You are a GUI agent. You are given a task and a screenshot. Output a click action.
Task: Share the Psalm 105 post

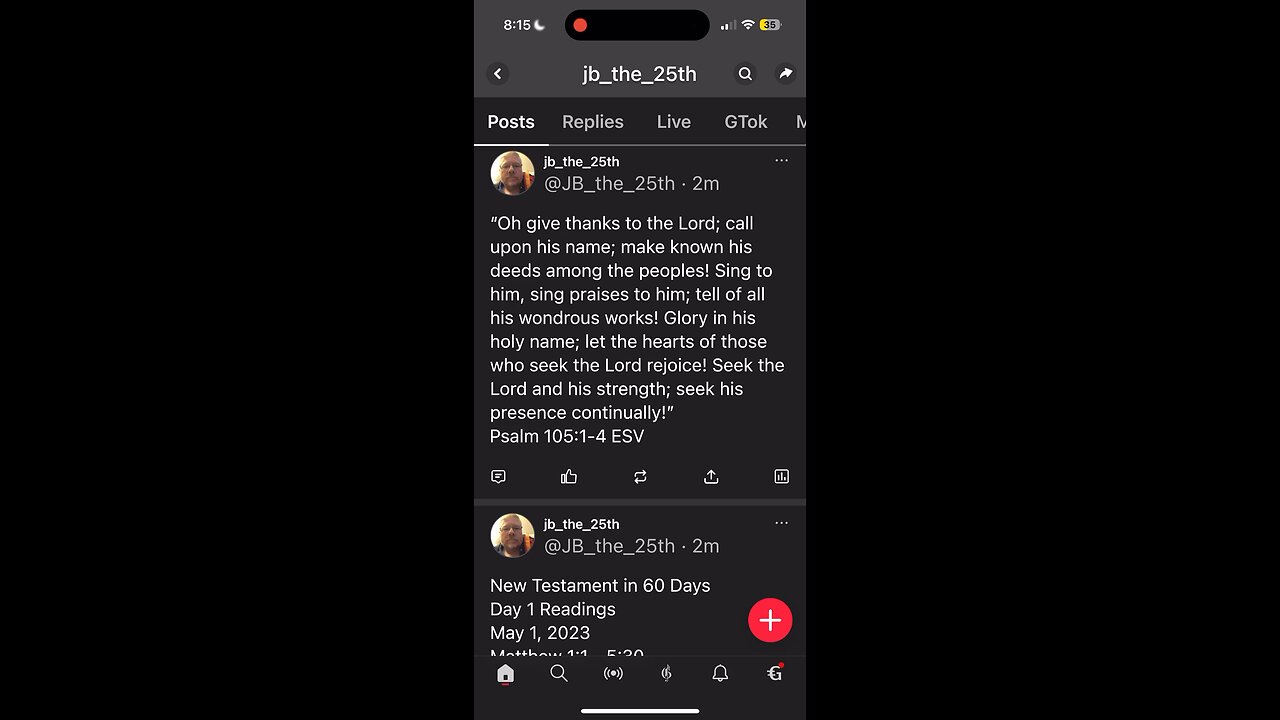[711, 477]
